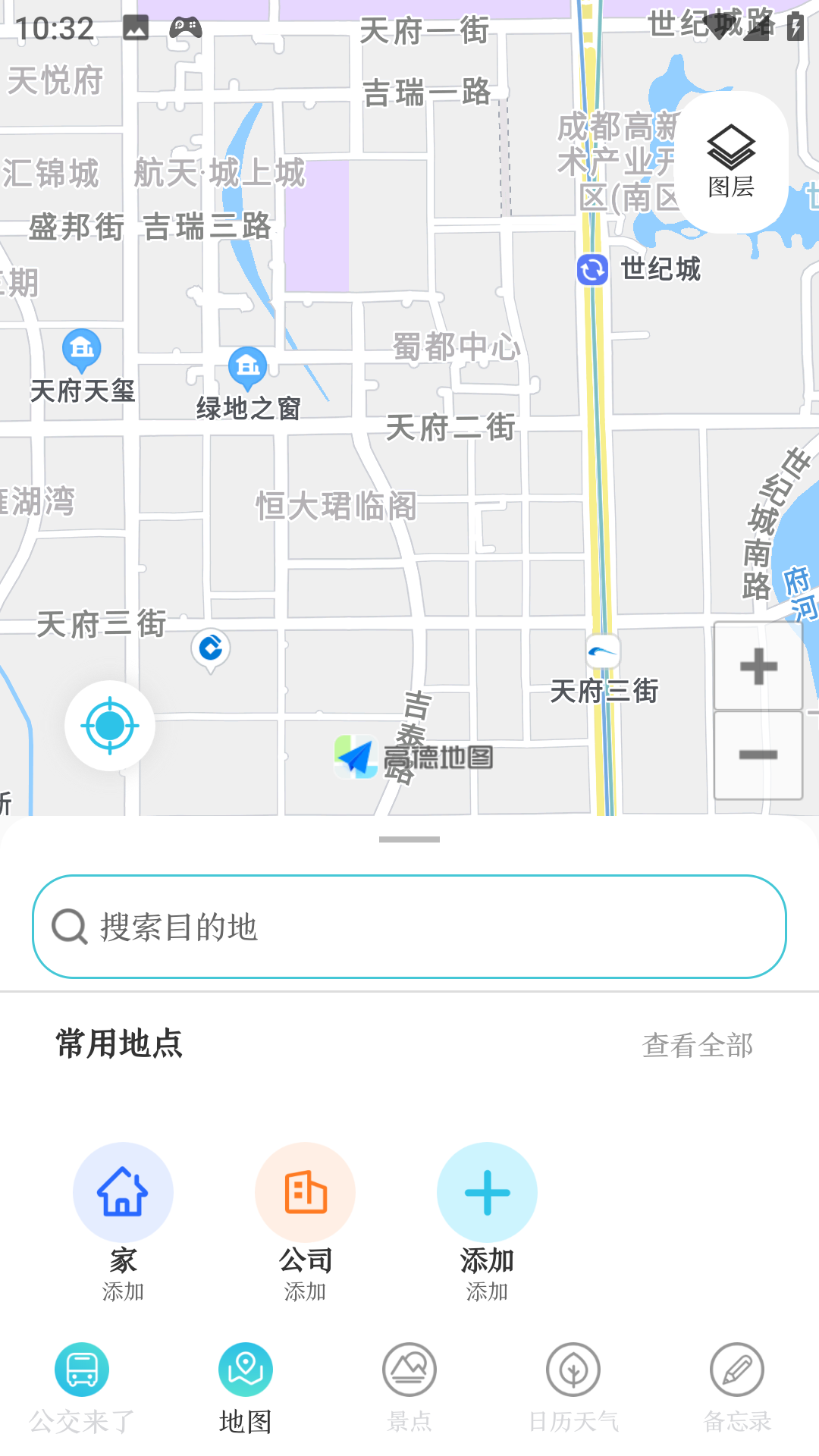Image resolution: width=819 pixels, height=1456 pixels.
Task: Open the 备忘录 memo pencil icon
Action: point(737,1370)
